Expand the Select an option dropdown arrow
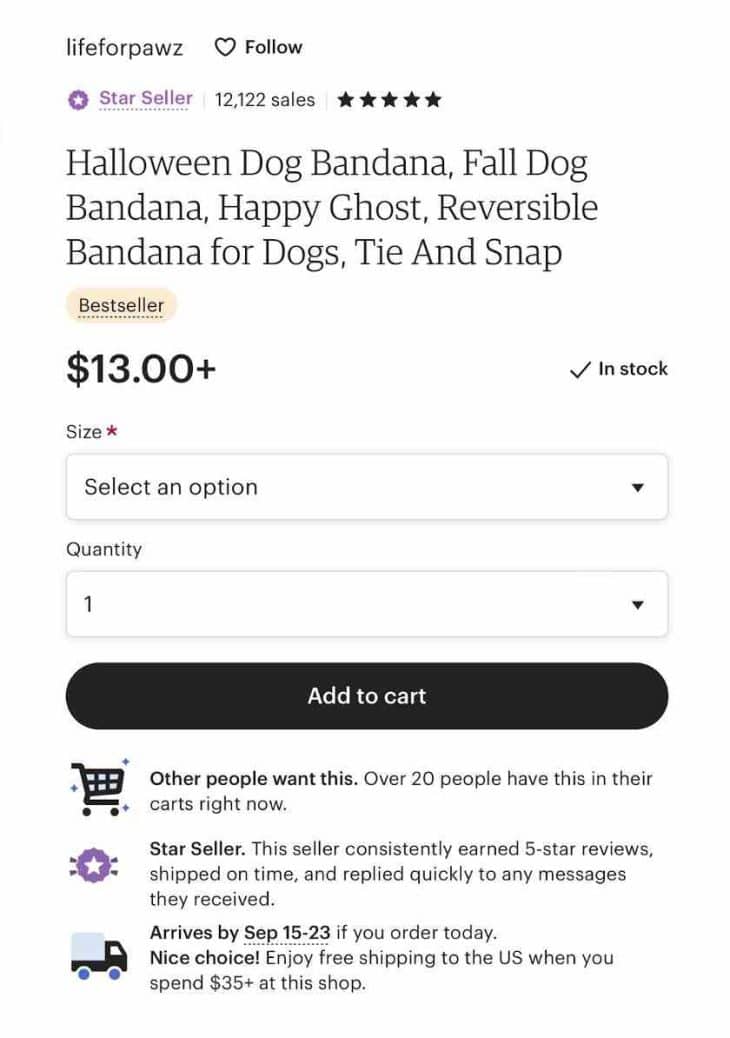Viewport: 730px width, 1038px height. point(638,487)
